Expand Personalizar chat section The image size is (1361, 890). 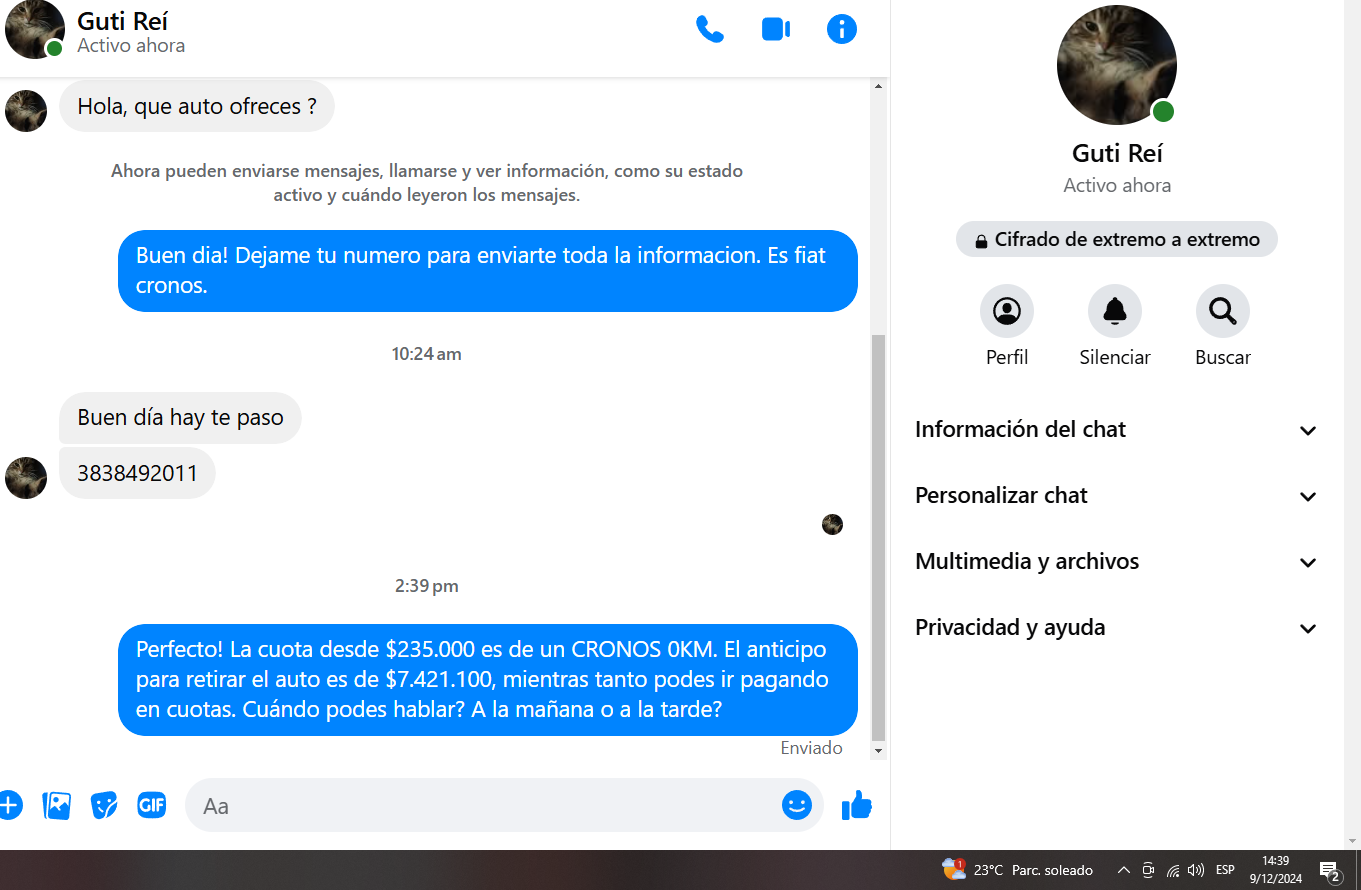coord(1116,496)
